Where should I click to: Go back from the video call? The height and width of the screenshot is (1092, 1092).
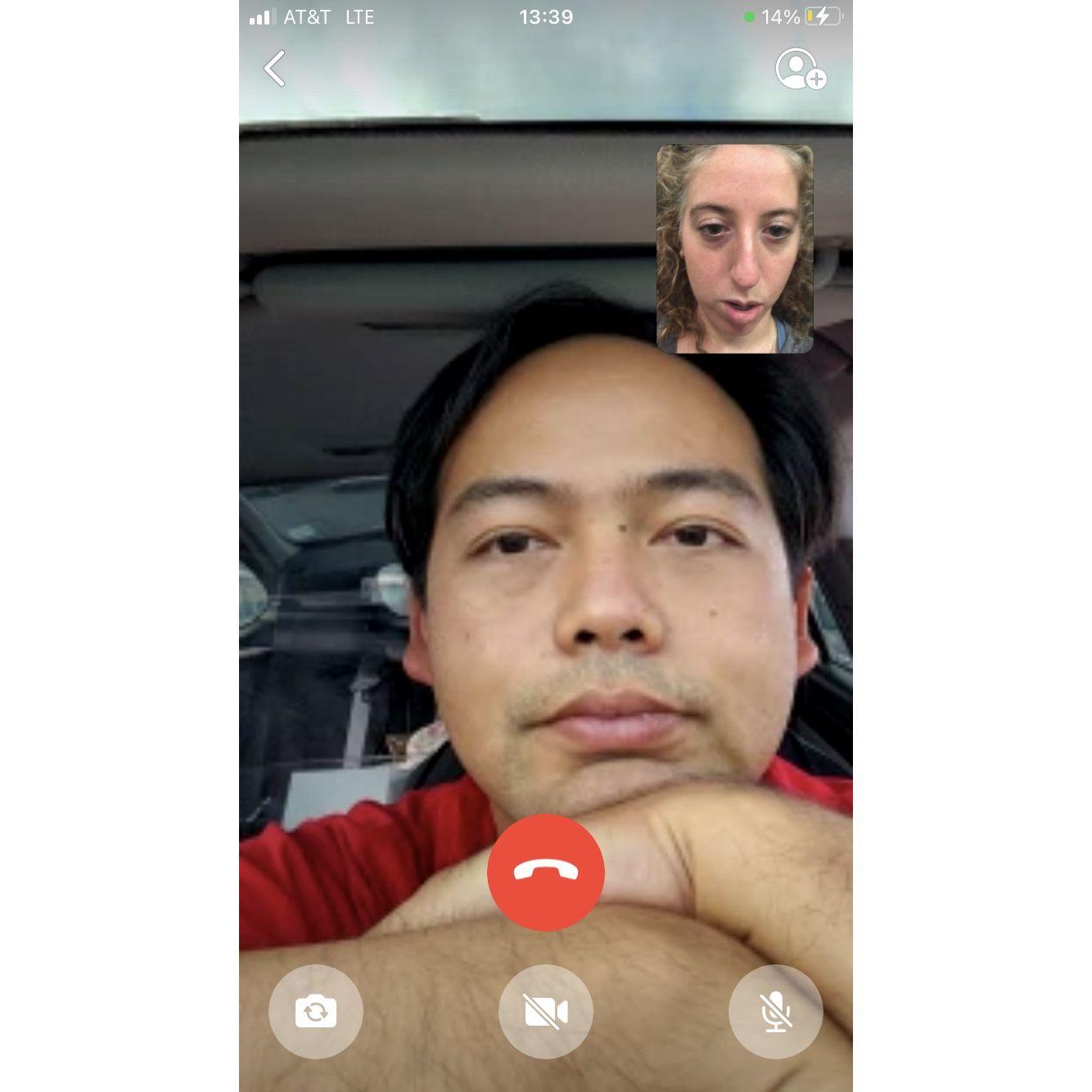275,69
